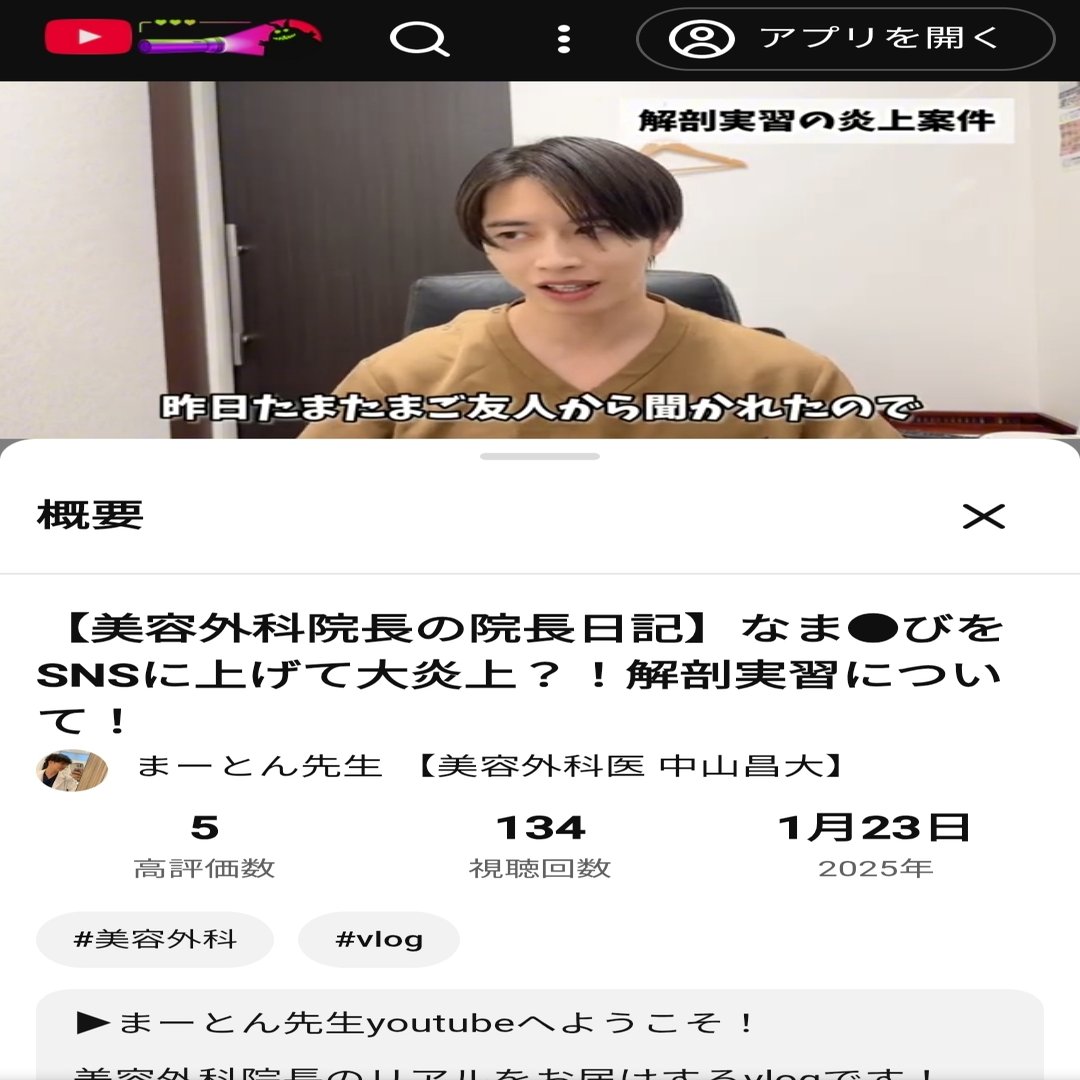Select the #vlog hashtag chip

(379, 939)
